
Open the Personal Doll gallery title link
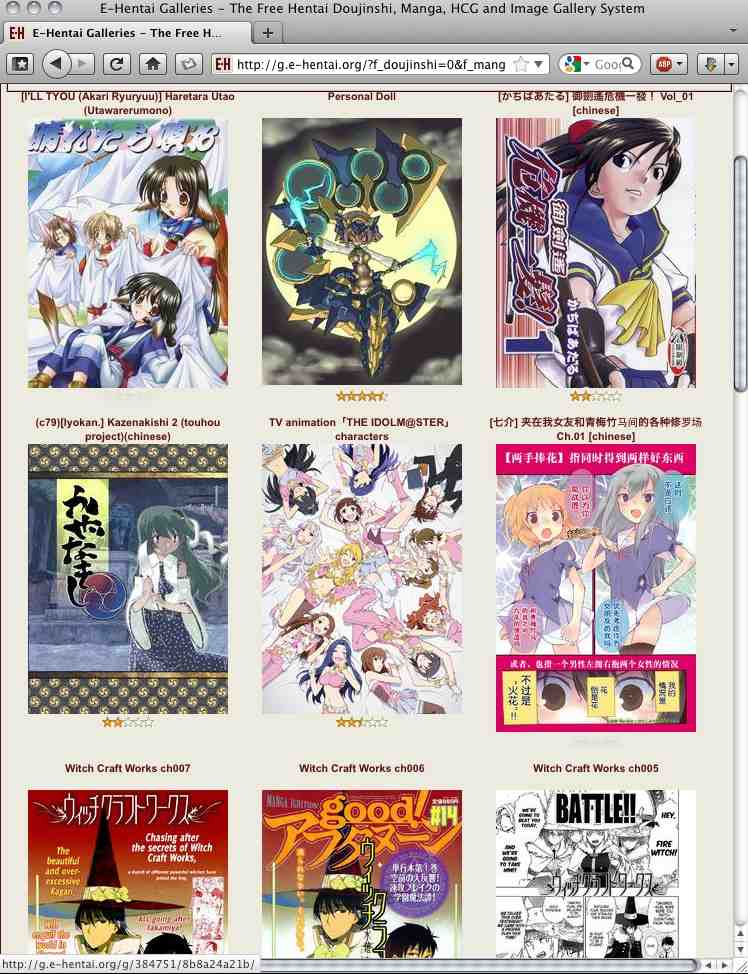(361, 97)
